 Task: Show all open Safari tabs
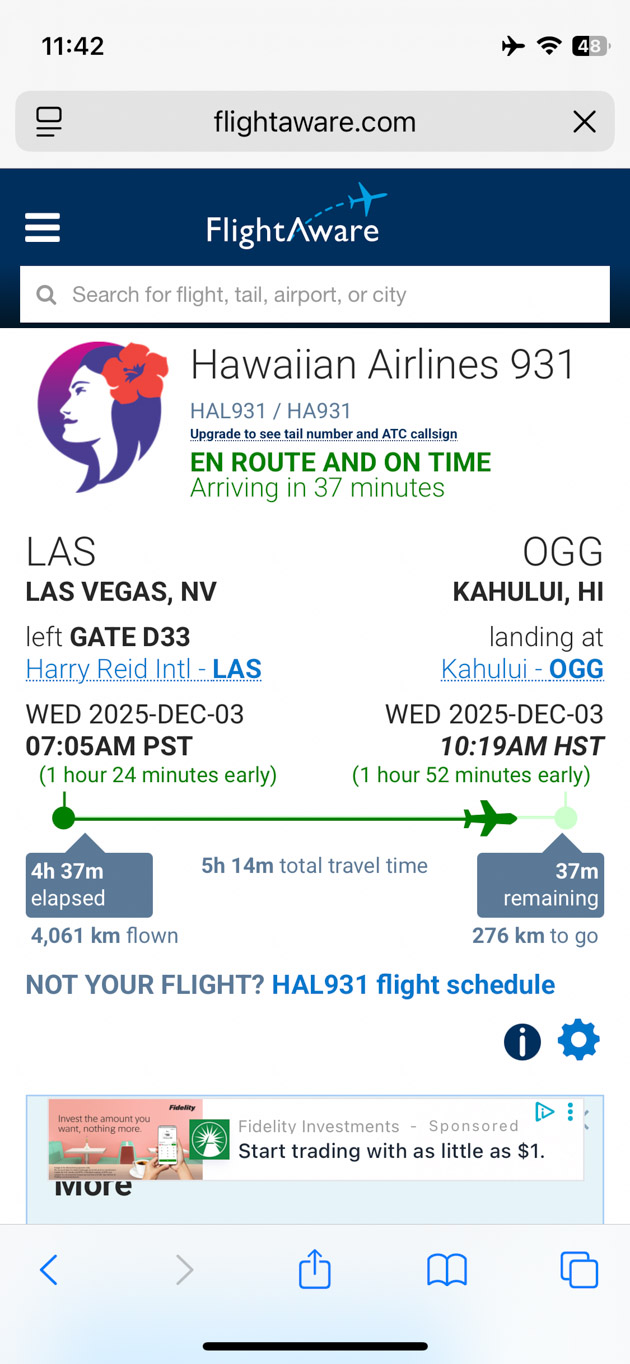[x=579, y=1270]
